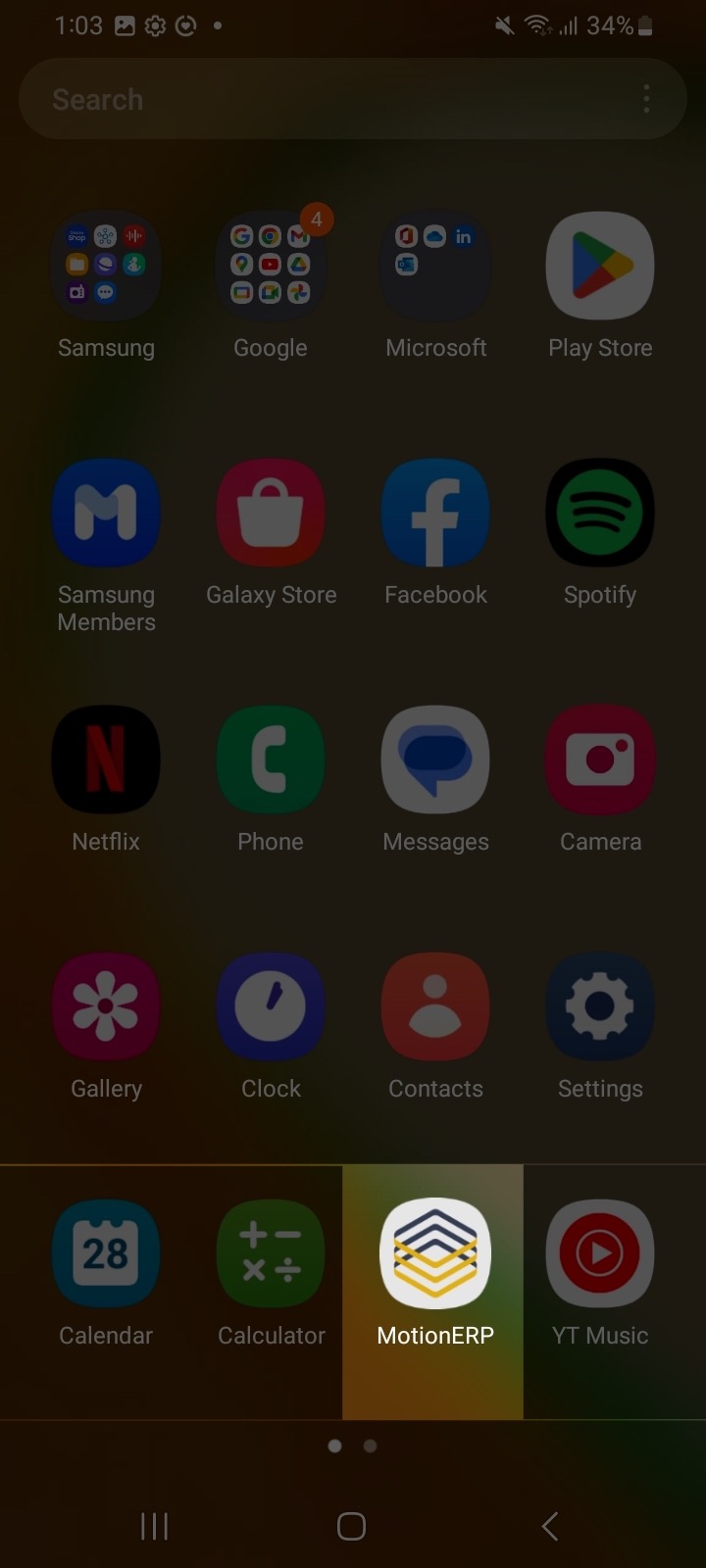Open the Google apps folder

click(x=271, y=266)
